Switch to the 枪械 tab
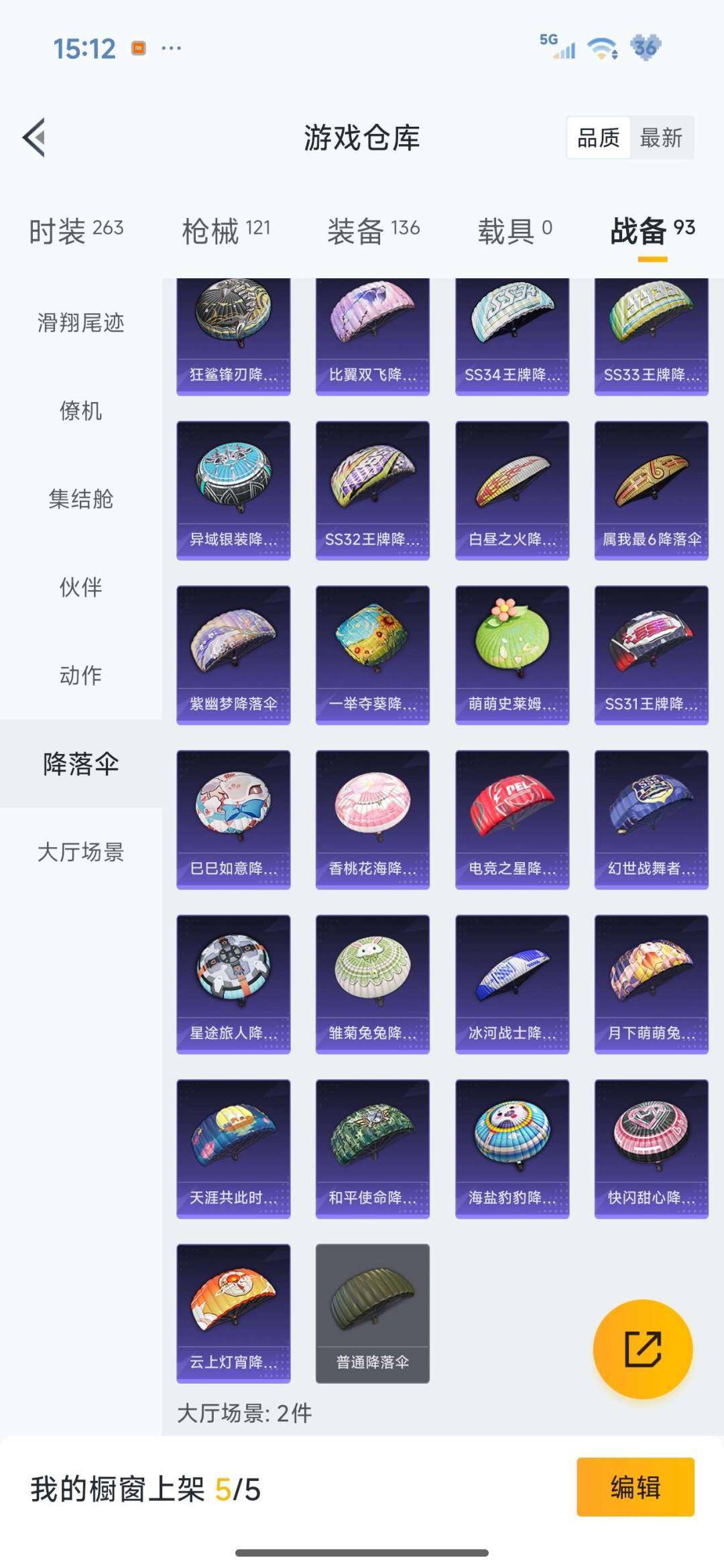724x1568 pixels. click(225, 228)
